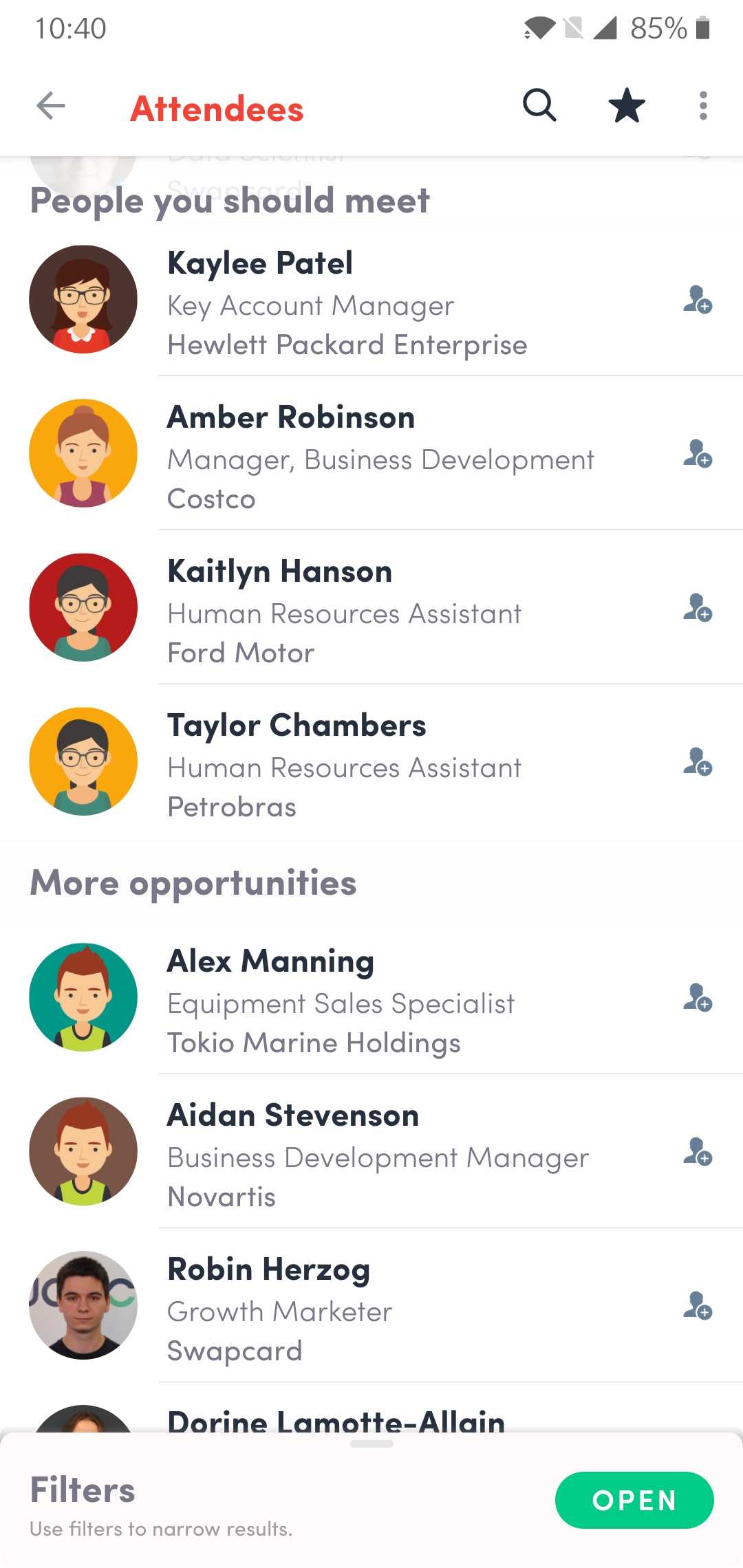This screenshot has width=743, height=1568.
Task: Open Kaitlyn Hanson's profile
Action: point(345,611)
